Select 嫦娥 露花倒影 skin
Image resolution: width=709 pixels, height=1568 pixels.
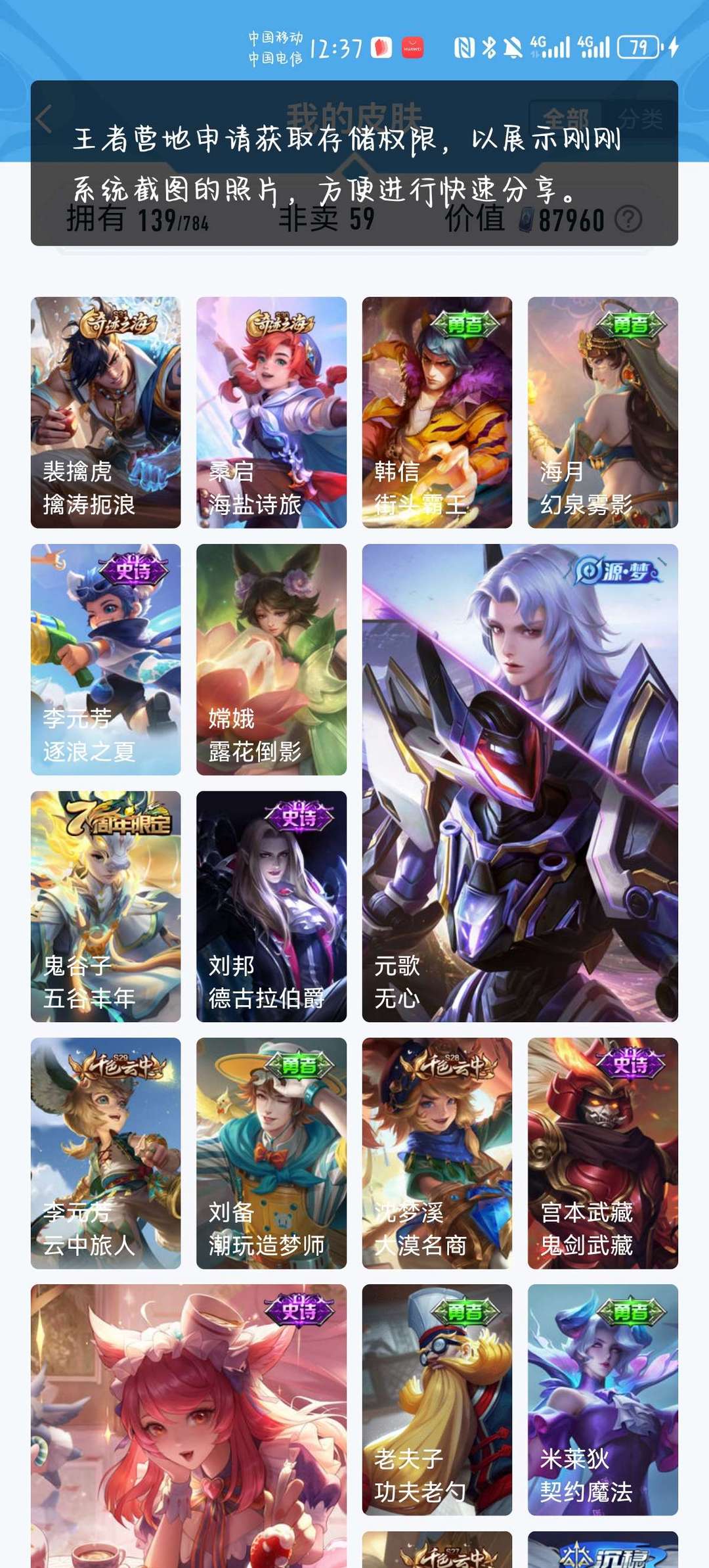(x=271, y=659)
